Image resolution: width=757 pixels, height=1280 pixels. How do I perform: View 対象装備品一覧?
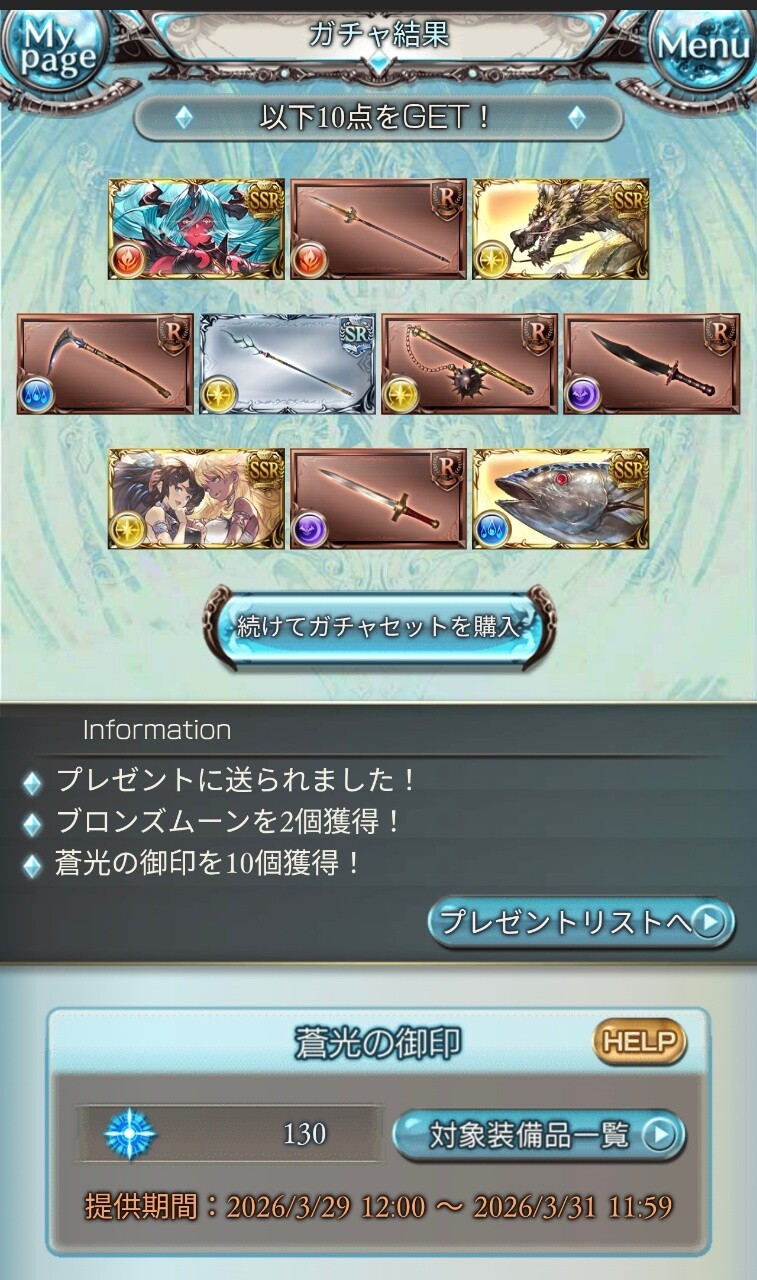[539, 1135]
